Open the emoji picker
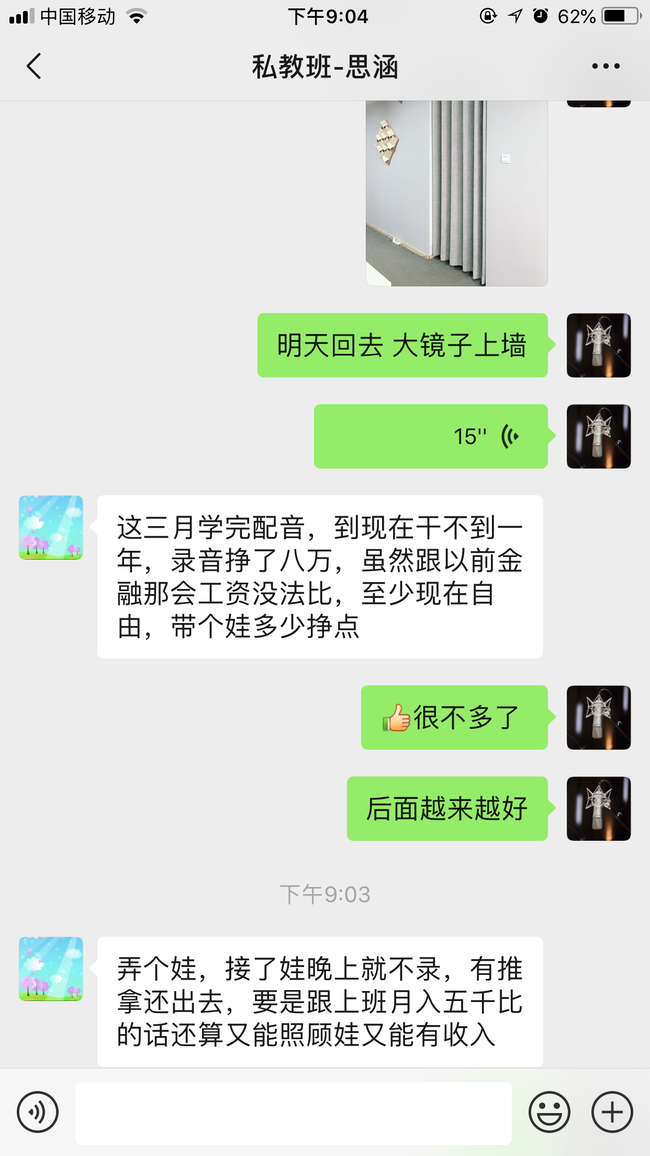The height and width of the screenshot is (1156, 650). [549, 1112]
